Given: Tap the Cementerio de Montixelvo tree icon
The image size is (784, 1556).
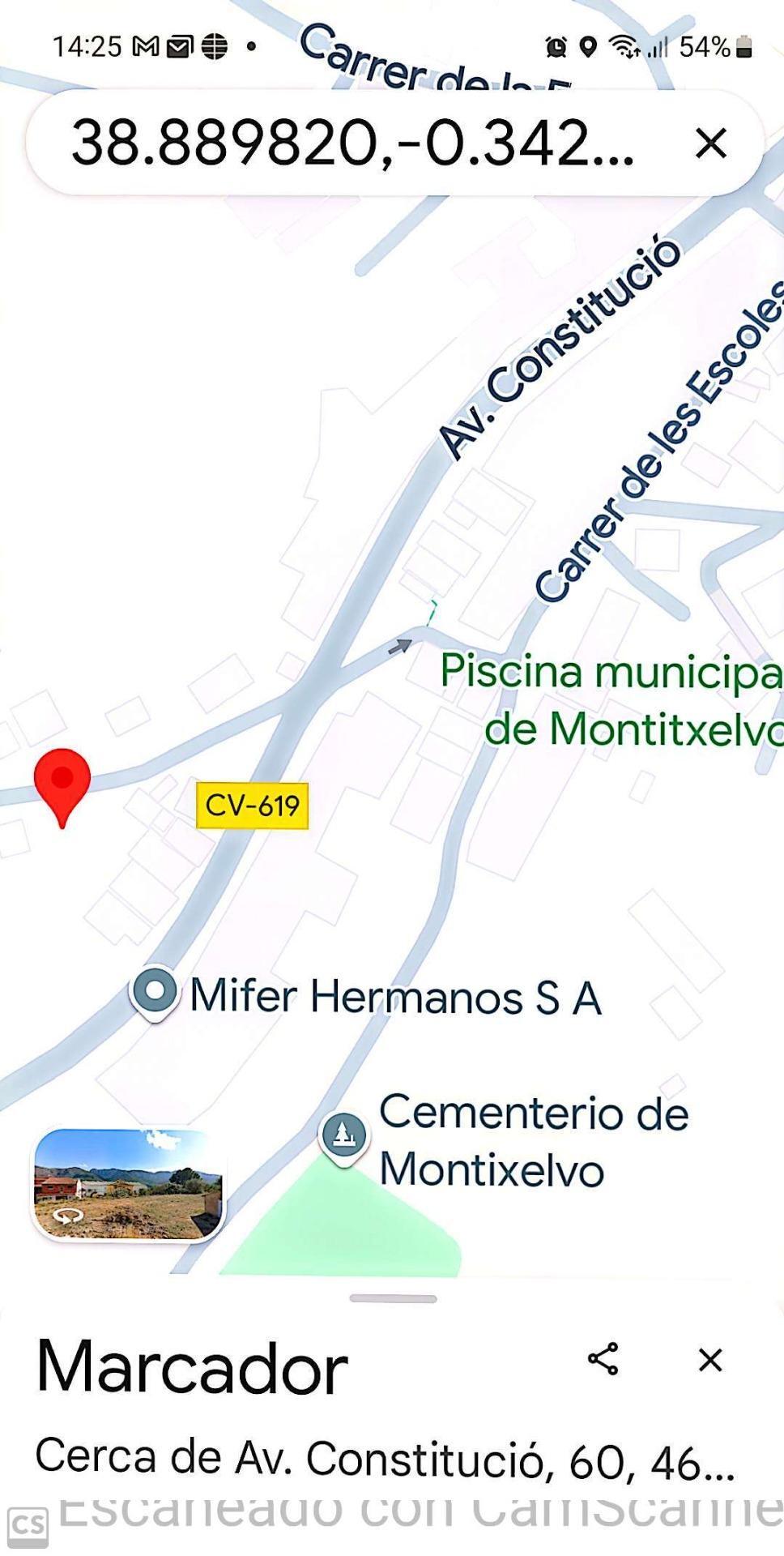Looking at the screenshot, I should click(x=343, y=1135).
